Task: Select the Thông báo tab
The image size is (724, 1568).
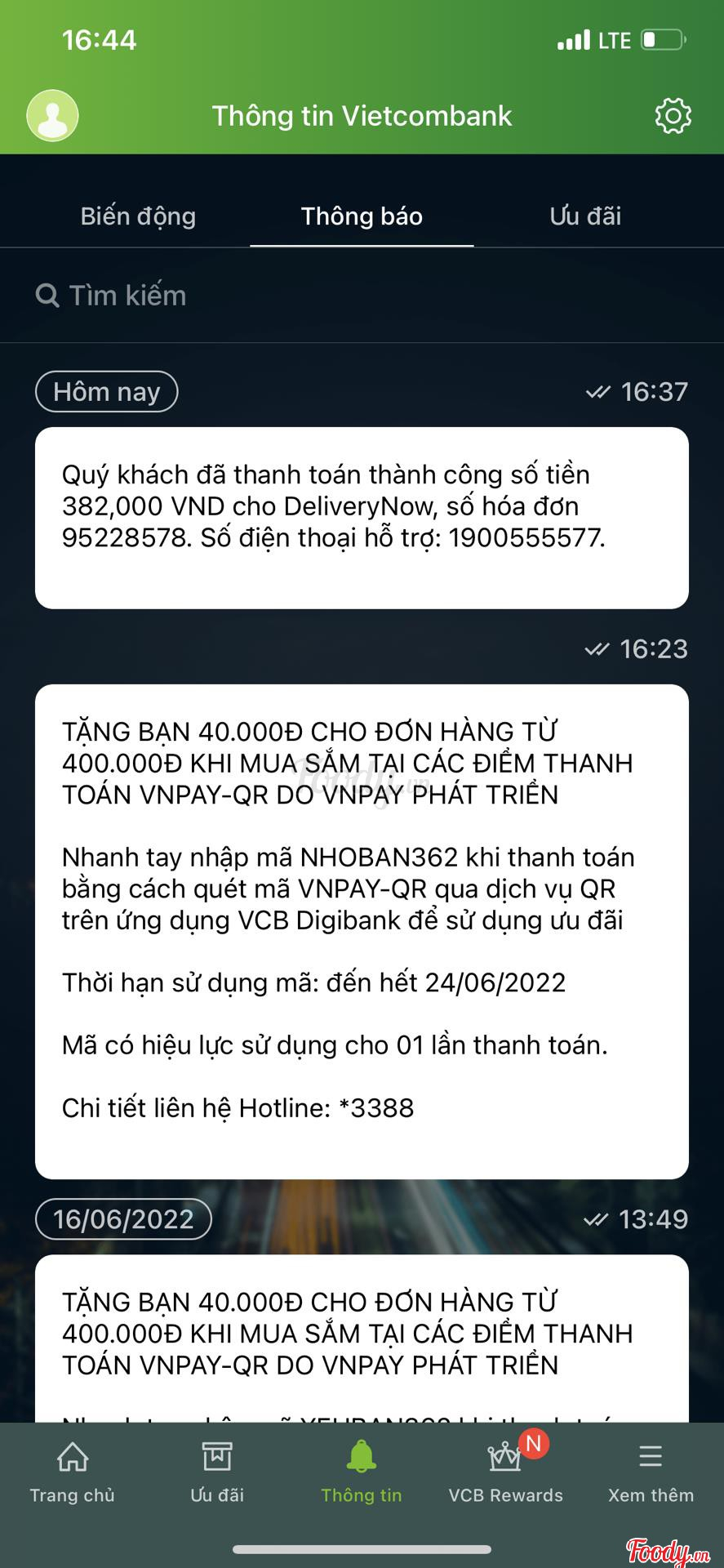Action: point(362,216)
